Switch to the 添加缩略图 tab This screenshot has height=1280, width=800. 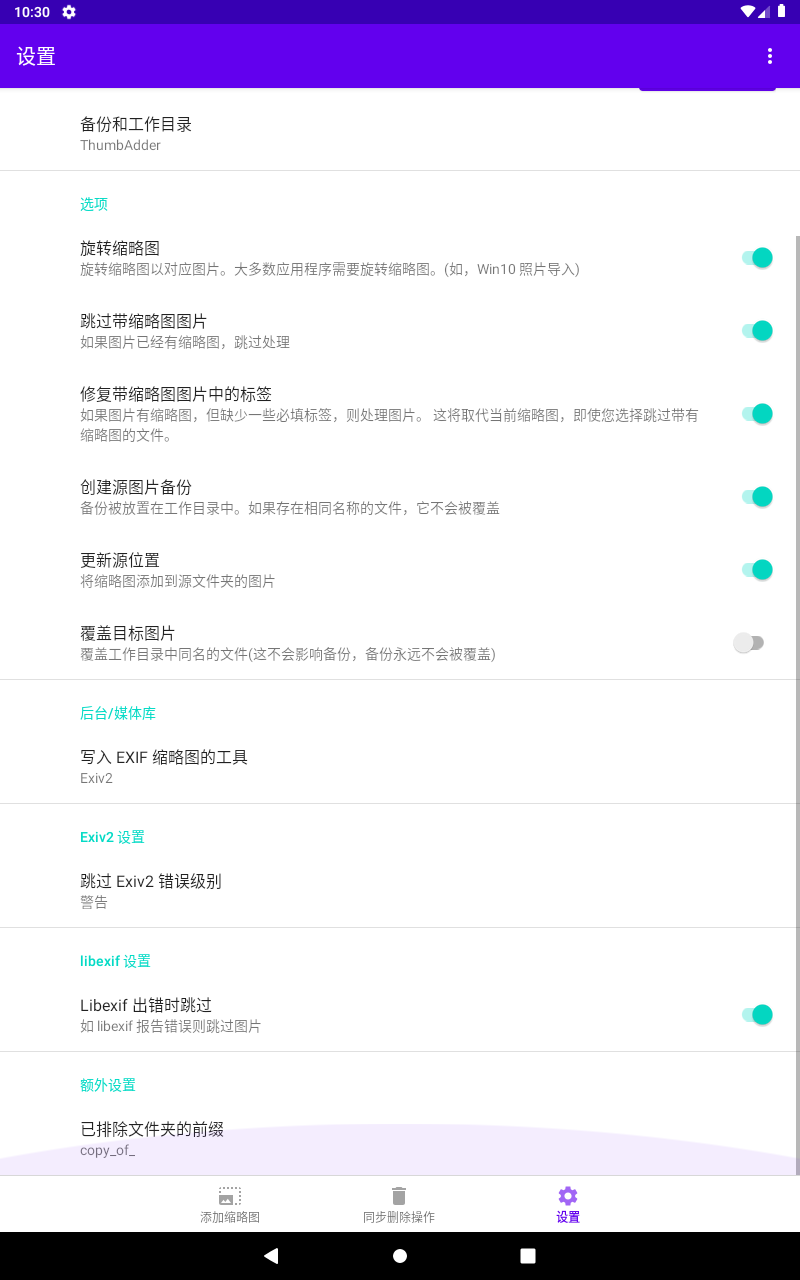[230, 1204]
